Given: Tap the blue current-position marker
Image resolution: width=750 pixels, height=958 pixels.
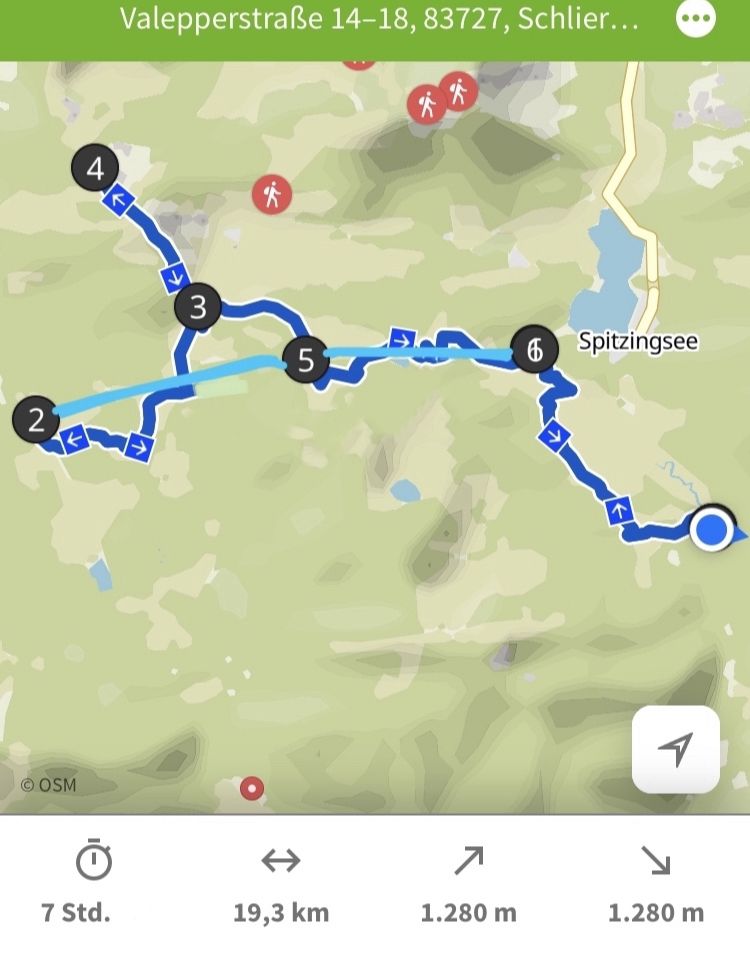Looking at the screenshot, I should pos(712,529).
